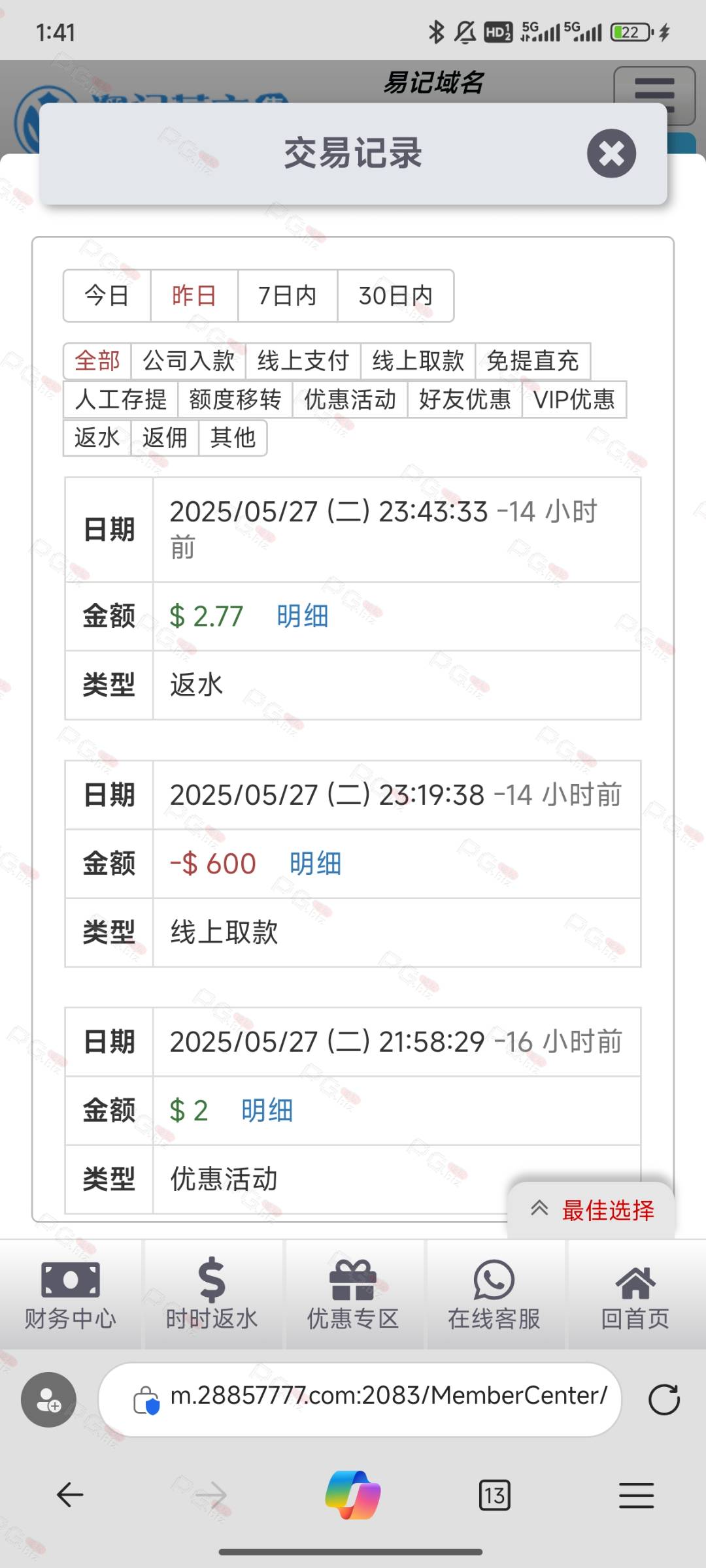Open 财务中心 in the bottom bar
This screenshot has width=706, height=1568.
pyautogui.click(x=71, y=1295)
